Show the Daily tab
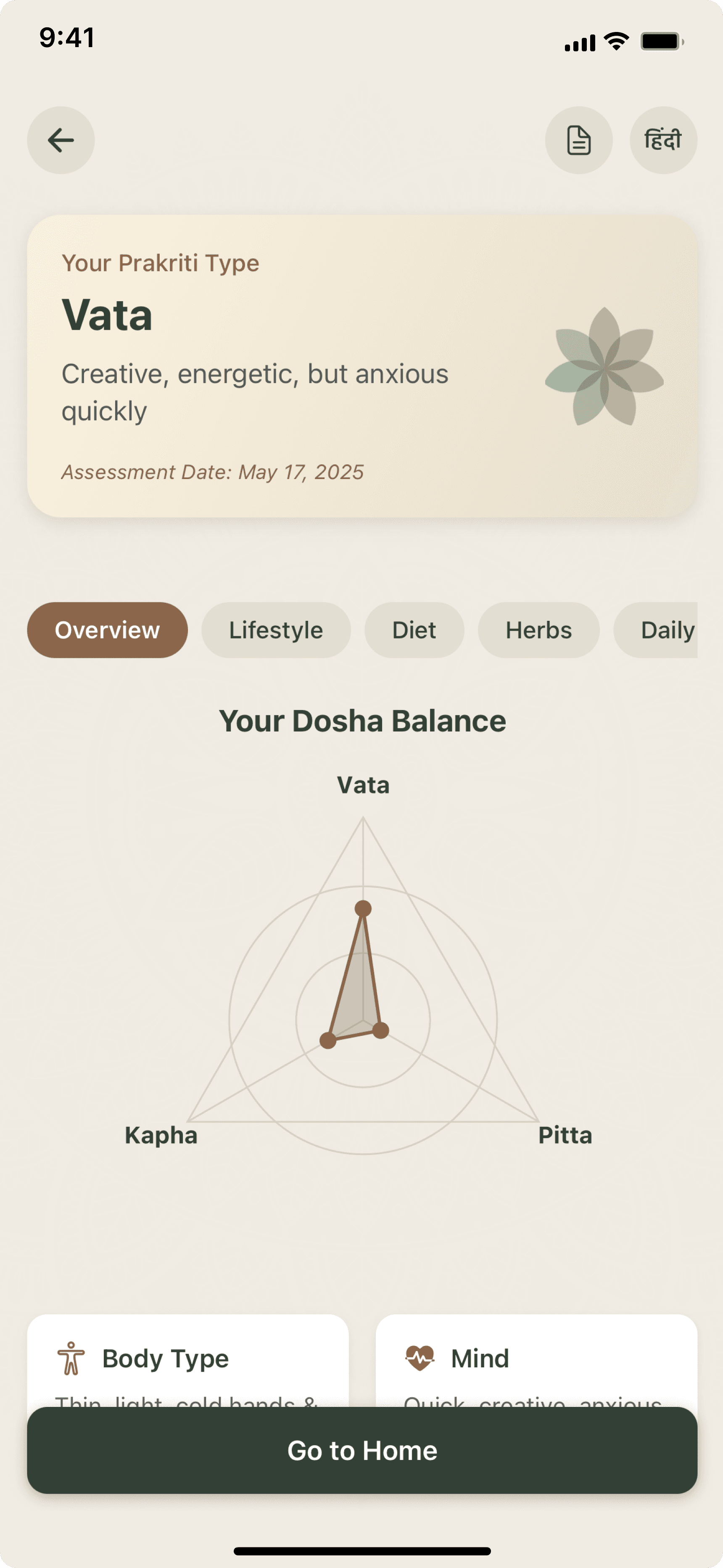 pos(663,630)
